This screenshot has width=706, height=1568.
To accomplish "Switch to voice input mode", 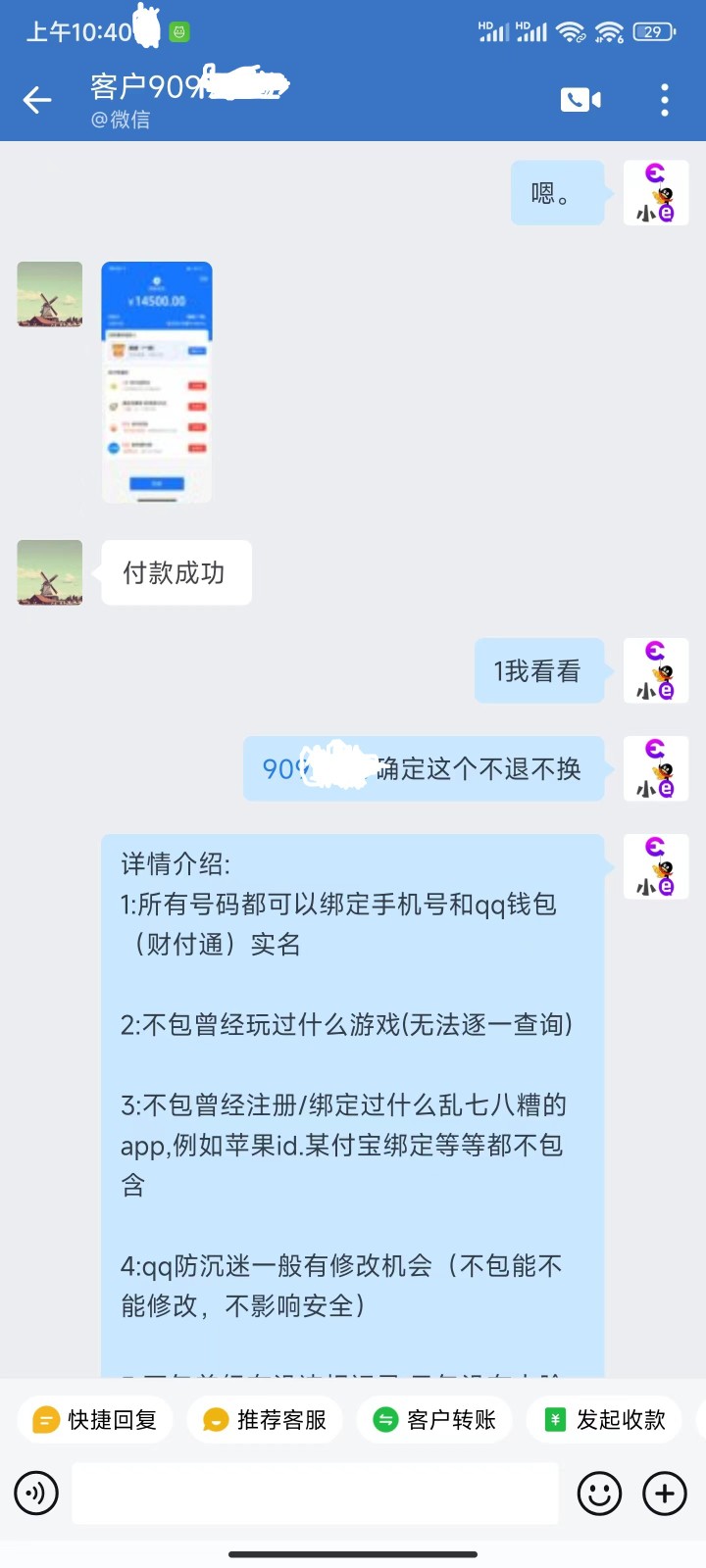I will tap(36, 1494).
